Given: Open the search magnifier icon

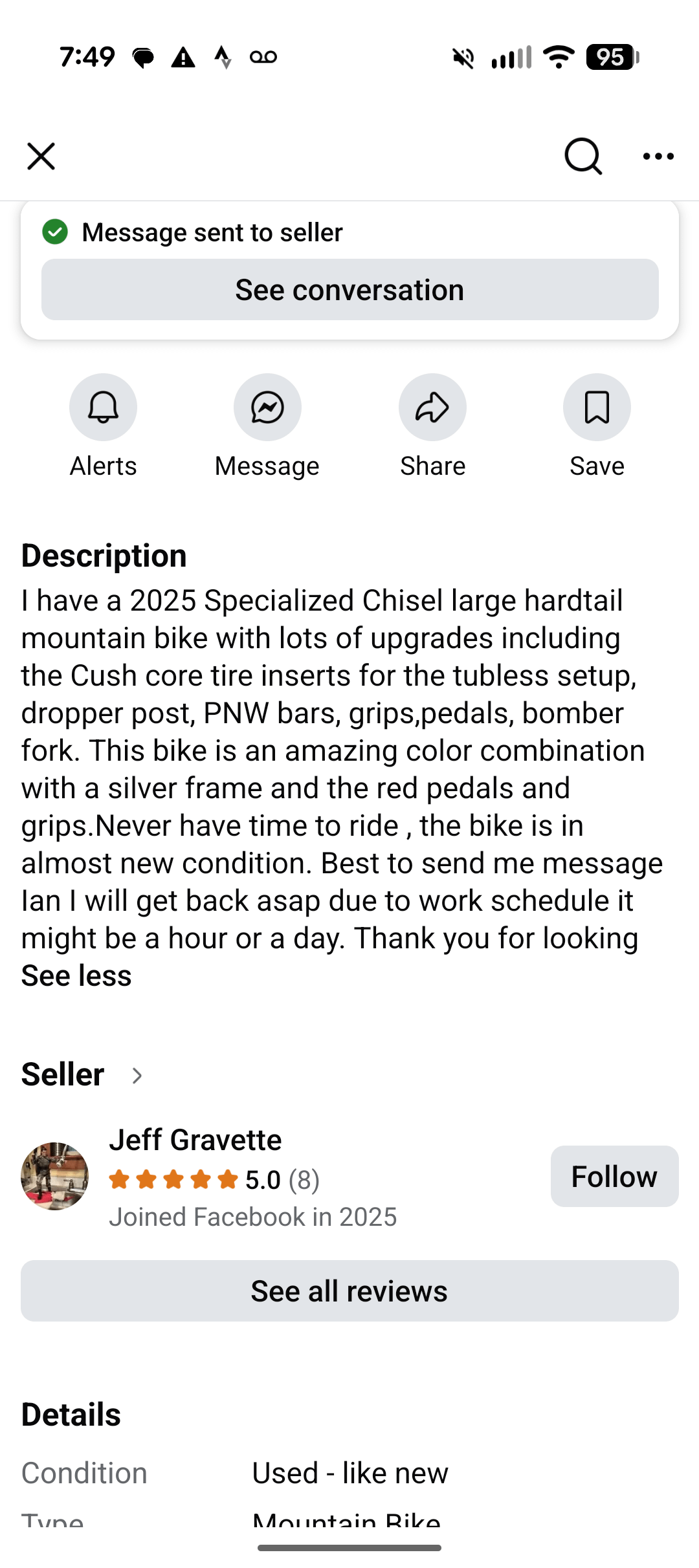Looking at the screenshot, I should (583, 157).
